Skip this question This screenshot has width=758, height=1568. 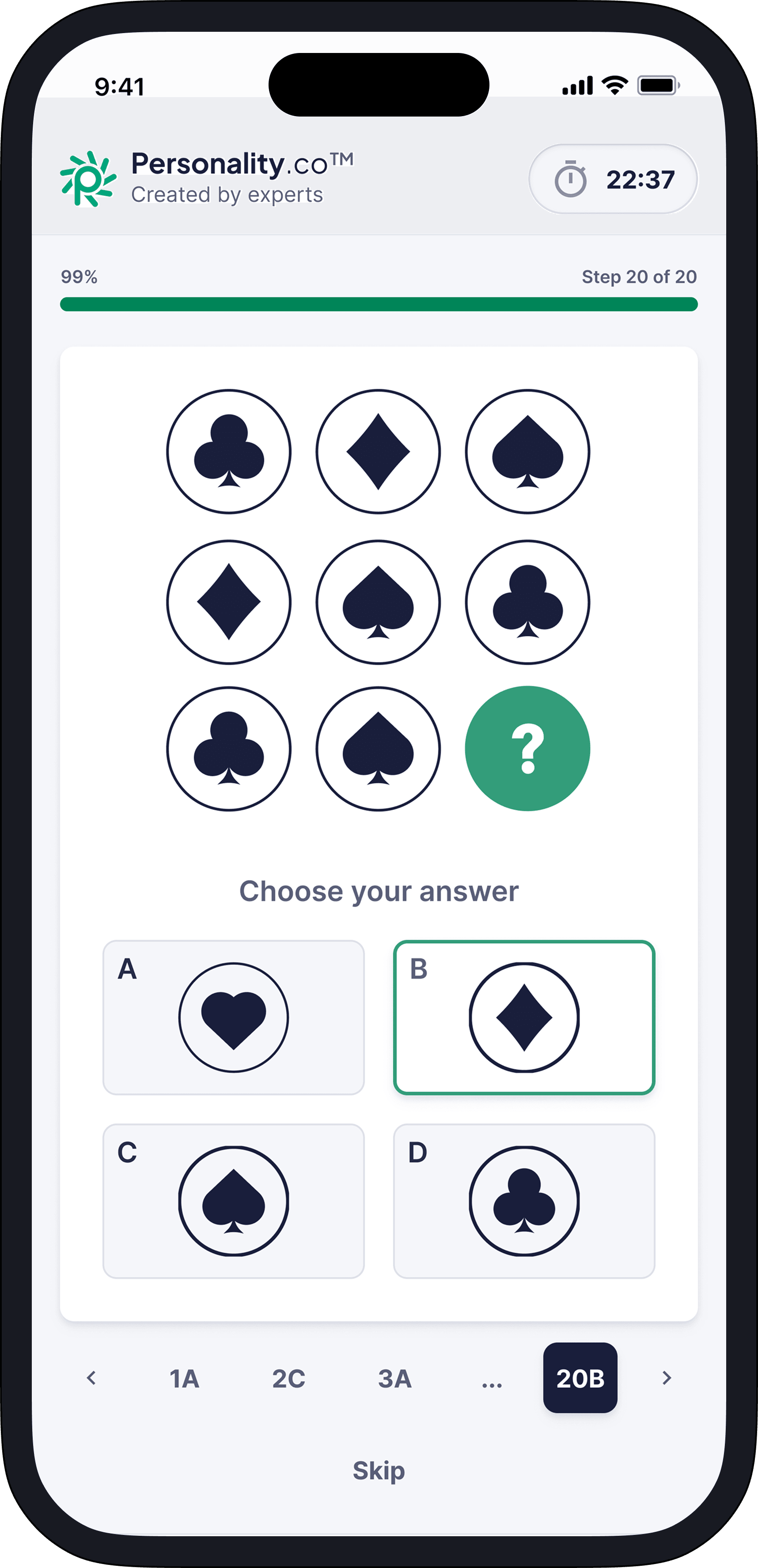[x=379, y=1470]
